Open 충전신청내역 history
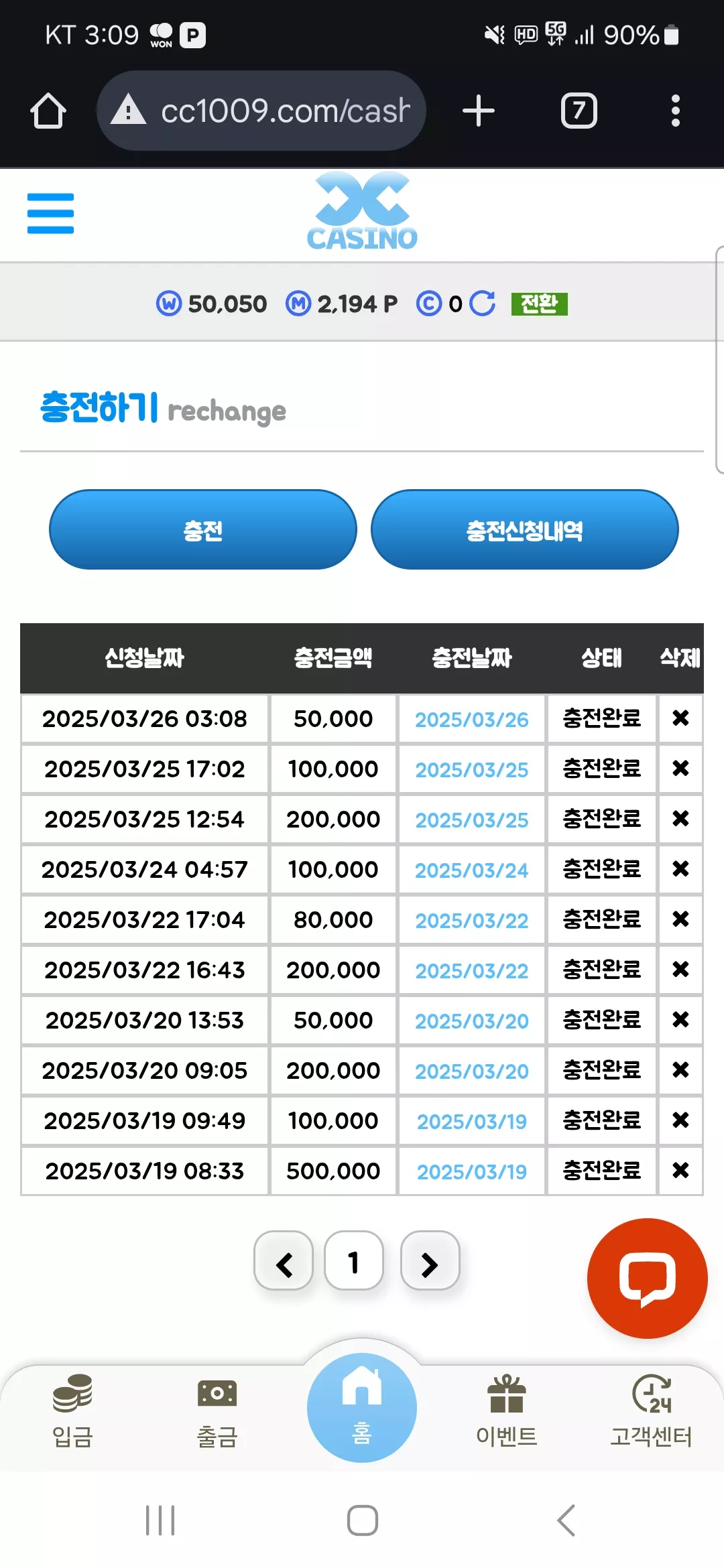This screenshot has height=1568, width=724. [x=524, y=530]
